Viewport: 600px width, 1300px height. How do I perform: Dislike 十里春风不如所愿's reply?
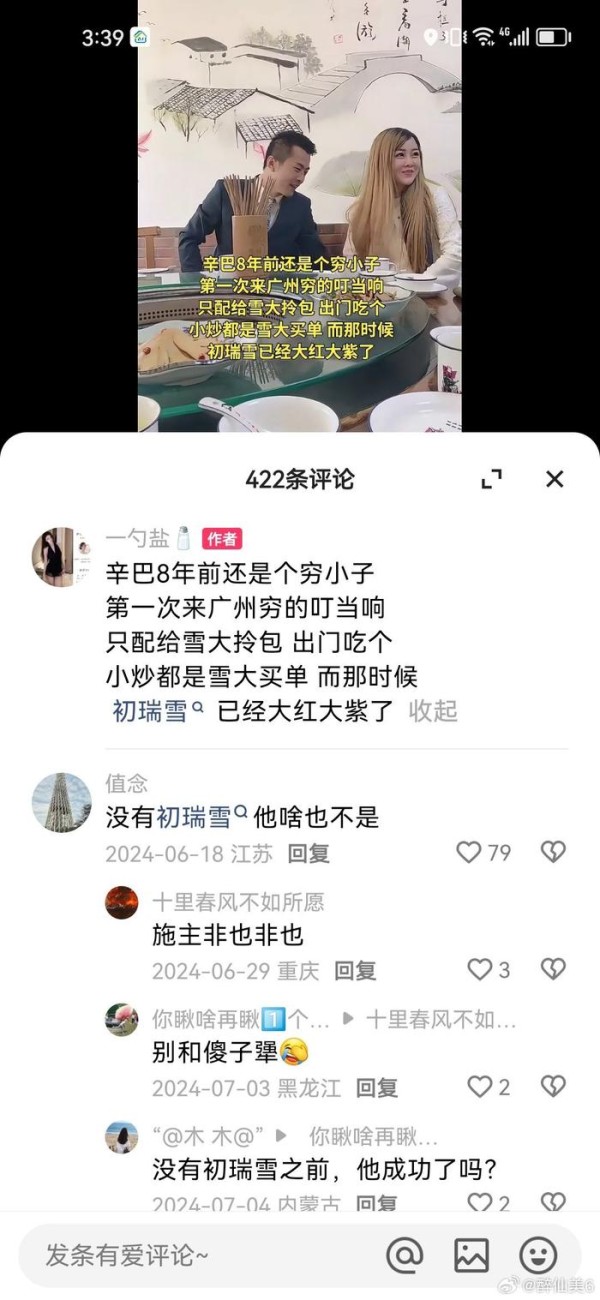[x=553, y=969]
